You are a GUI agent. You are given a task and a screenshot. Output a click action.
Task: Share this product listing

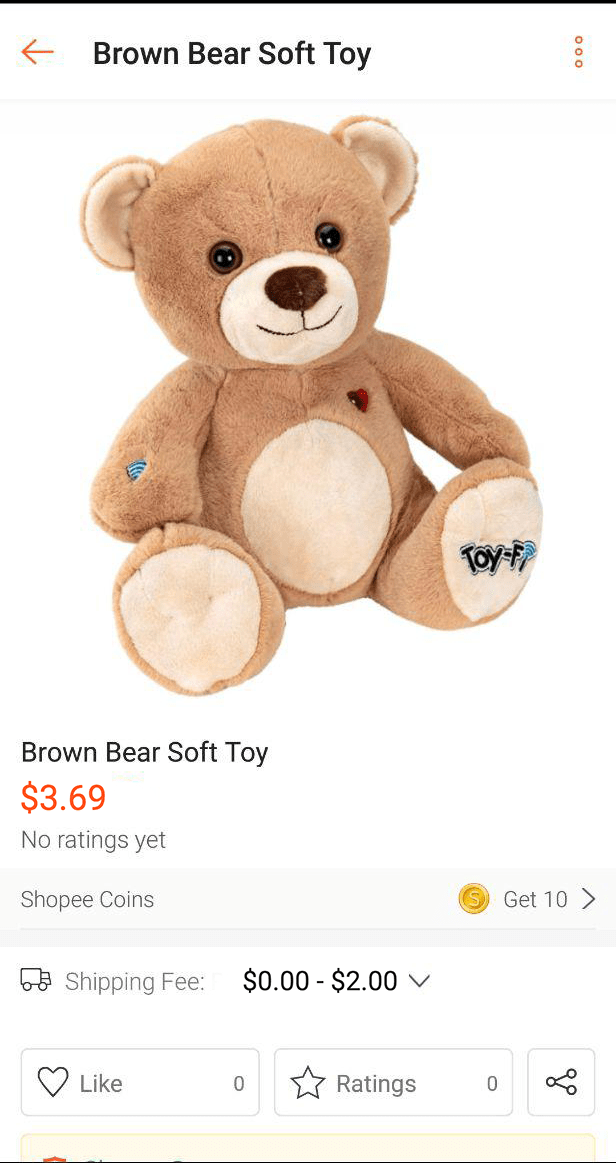(x=561, y=1083)
